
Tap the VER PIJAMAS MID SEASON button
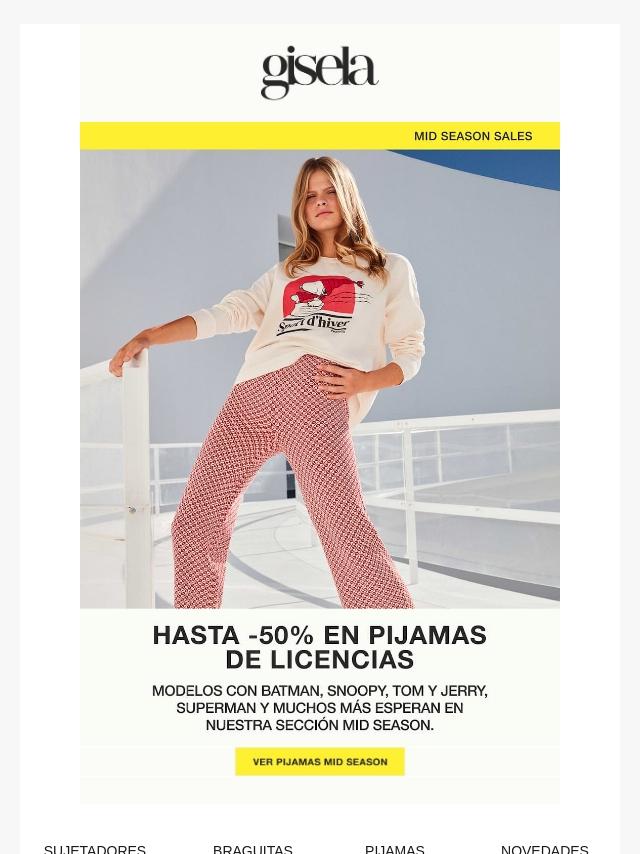click(x=320, y=761)
